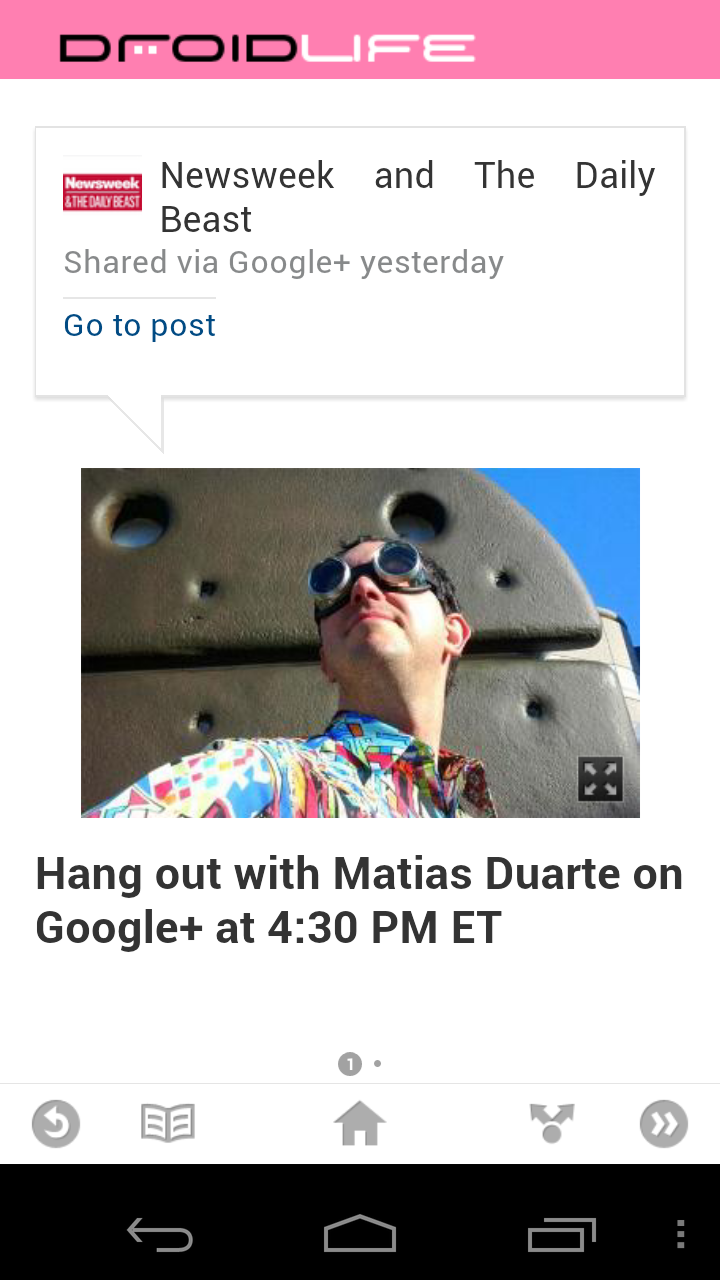This screenshot has width=720, height=1280.
Task: Open the reading view book icon
Action: pyautogui.click(x=168, y=1124)
